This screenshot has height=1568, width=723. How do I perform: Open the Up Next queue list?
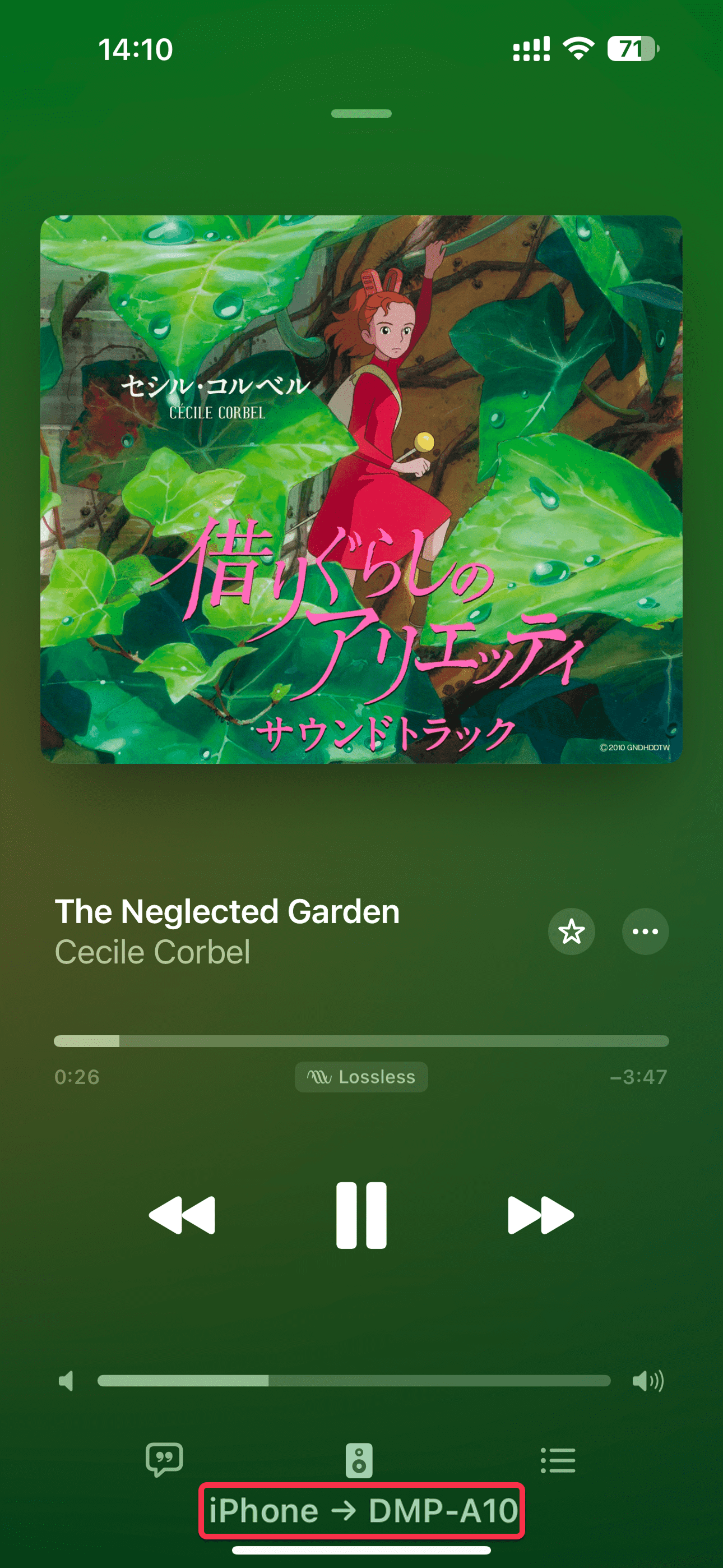(558, 1460)
